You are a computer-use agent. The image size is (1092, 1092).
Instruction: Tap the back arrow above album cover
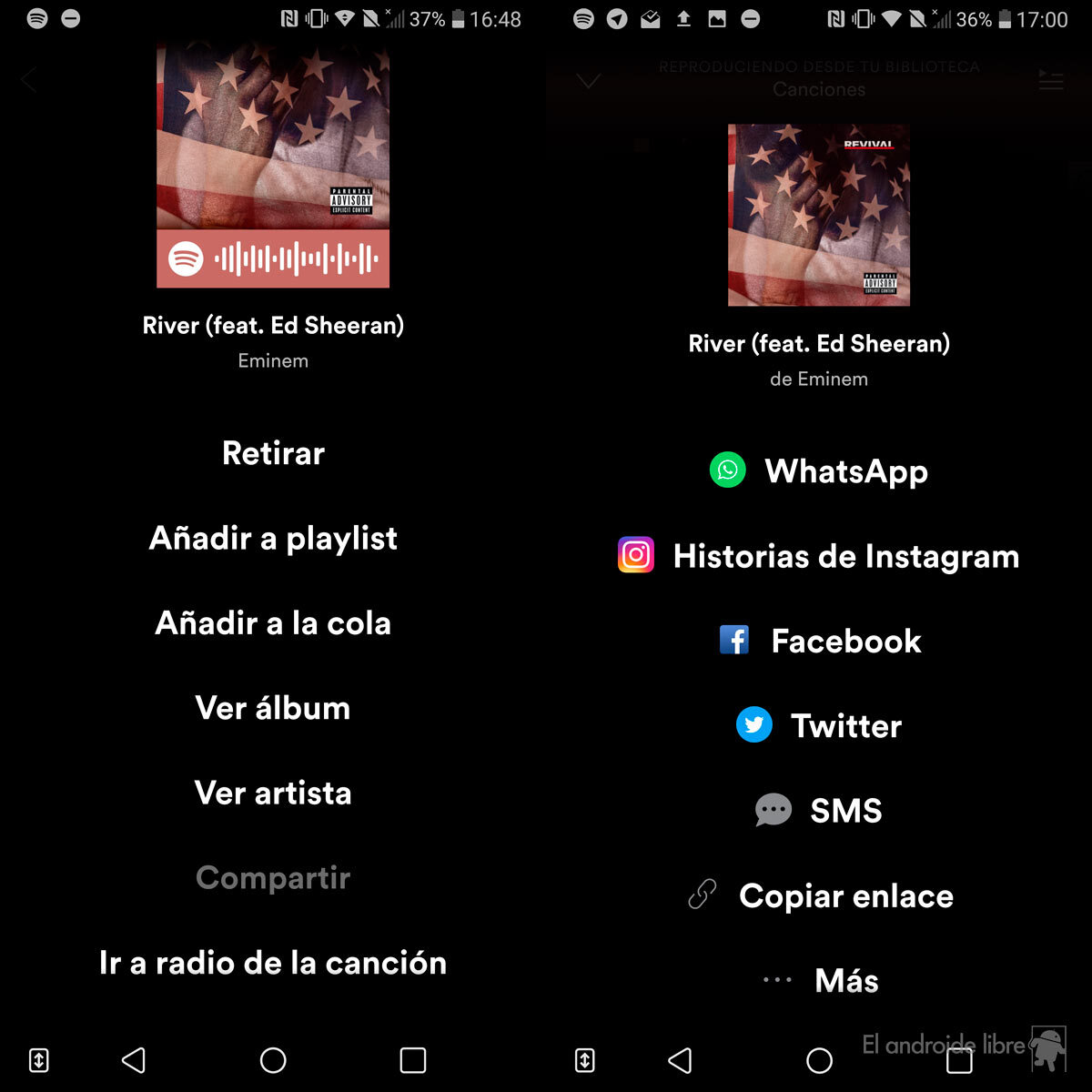click(x=29, y=80)
